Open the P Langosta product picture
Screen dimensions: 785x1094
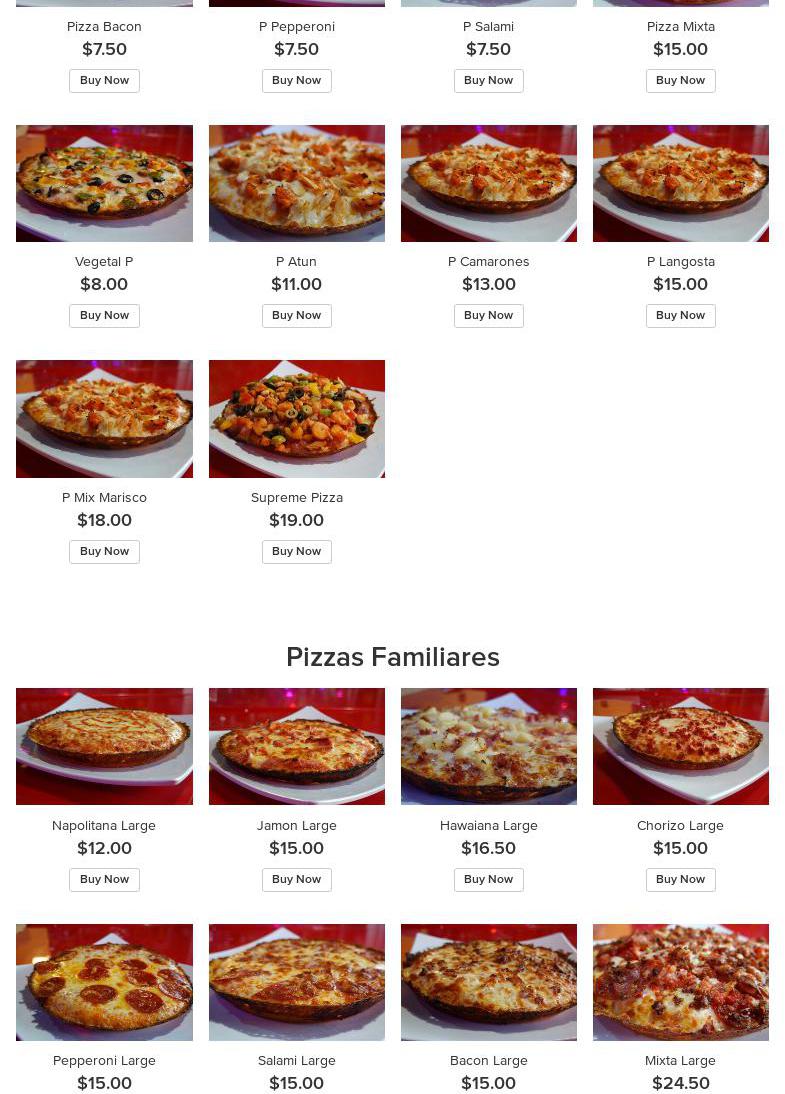[680, 183]
